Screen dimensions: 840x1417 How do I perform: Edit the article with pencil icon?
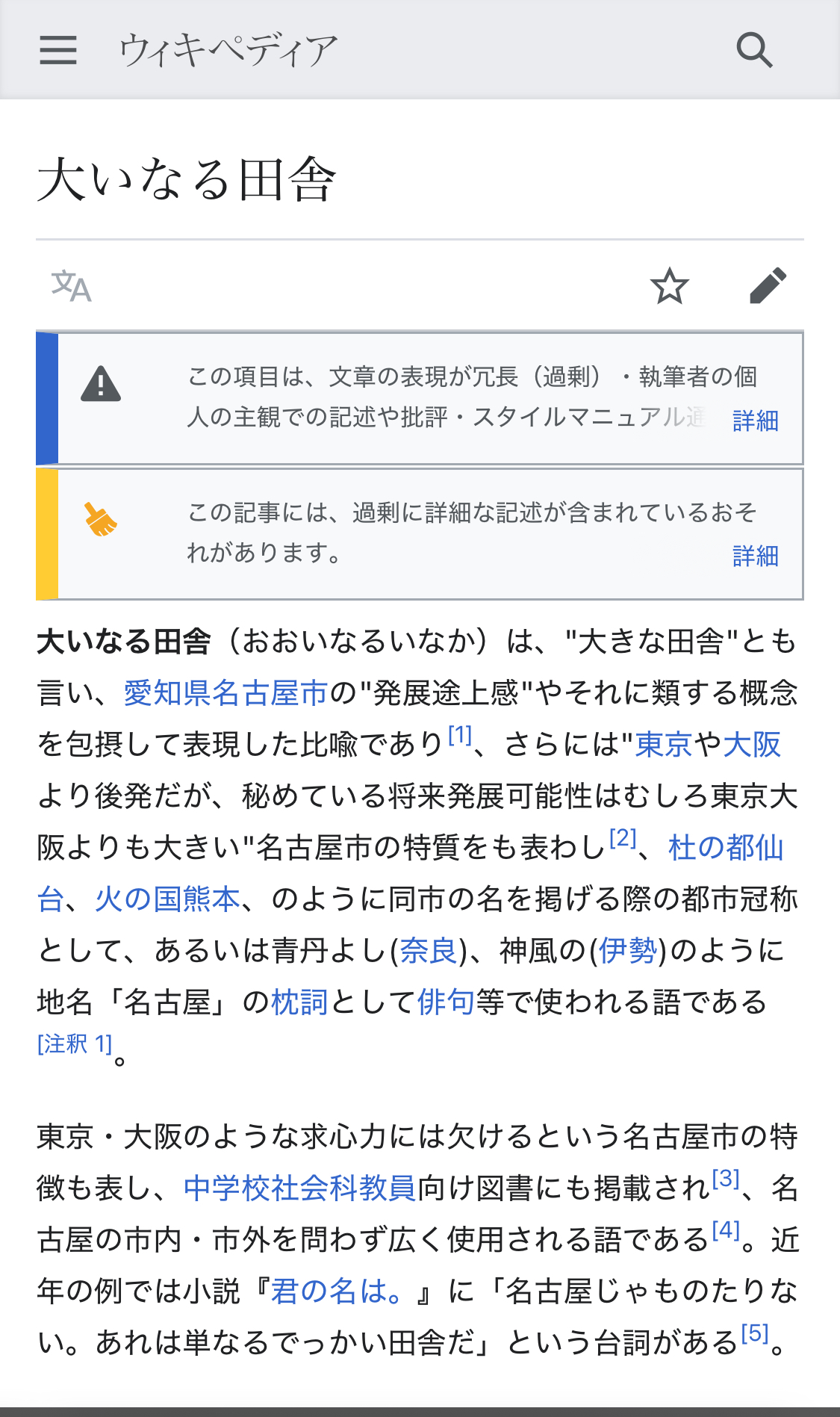[768, 286]
